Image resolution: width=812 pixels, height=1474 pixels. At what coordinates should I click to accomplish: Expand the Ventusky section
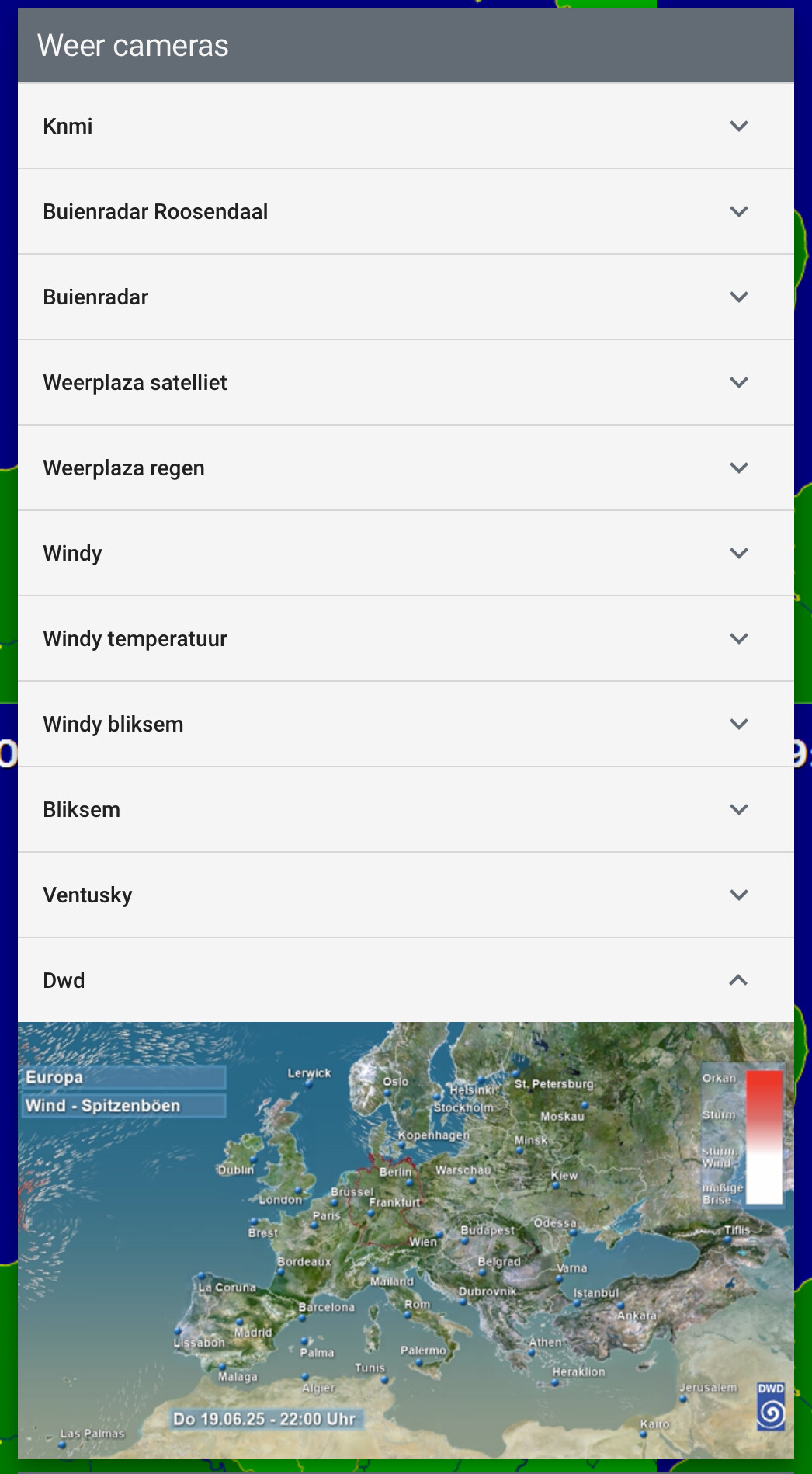coord(406,895)
